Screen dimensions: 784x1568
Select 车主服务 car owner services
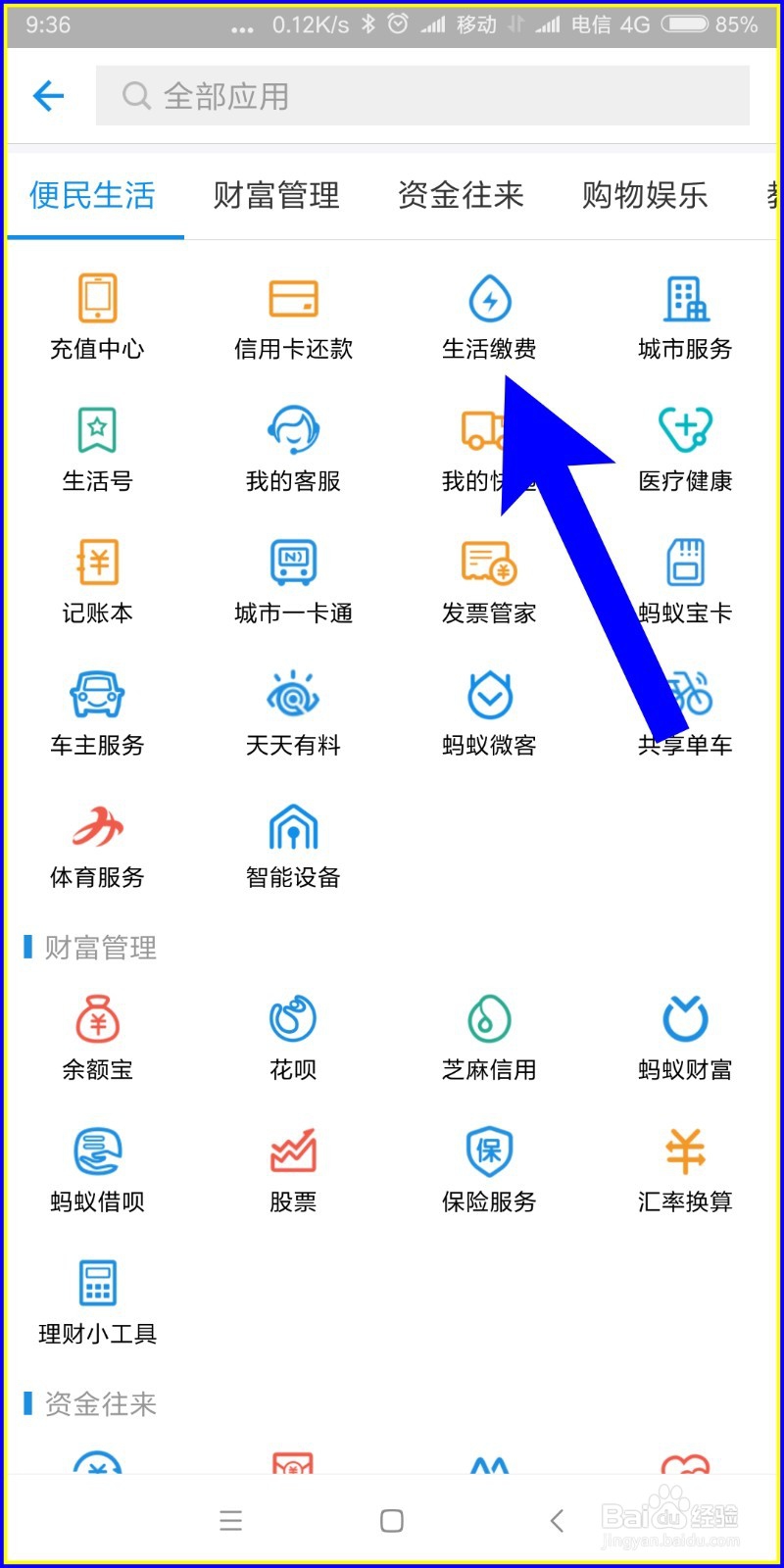point(96,710)
